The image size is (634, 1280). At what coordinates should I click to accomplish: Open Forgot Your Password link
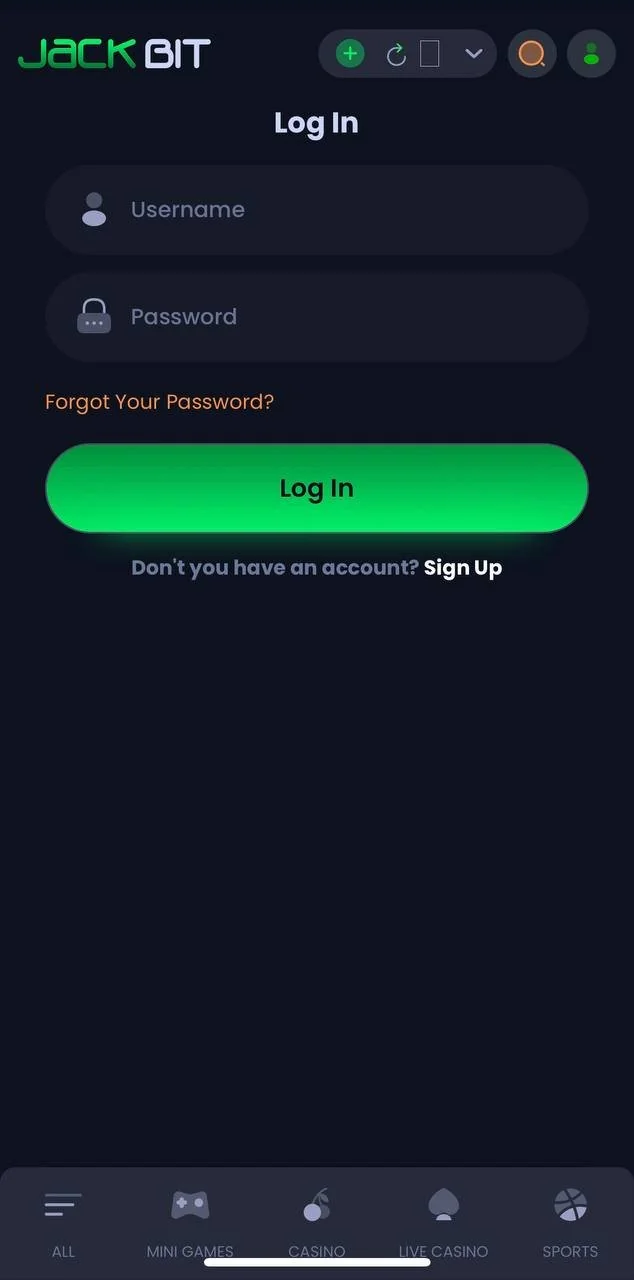[159, 402]
